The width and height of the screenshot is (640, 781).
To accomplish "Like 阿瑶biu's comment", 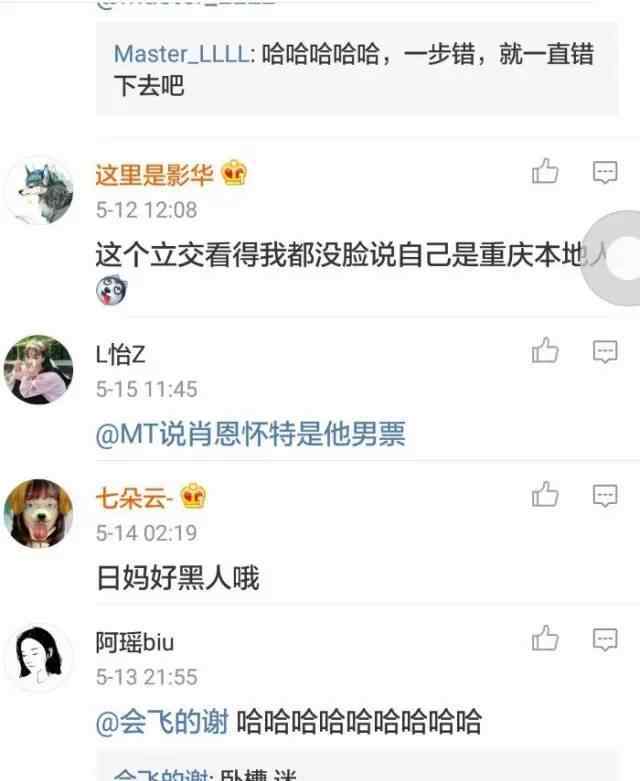I will [x=545, y=638].
